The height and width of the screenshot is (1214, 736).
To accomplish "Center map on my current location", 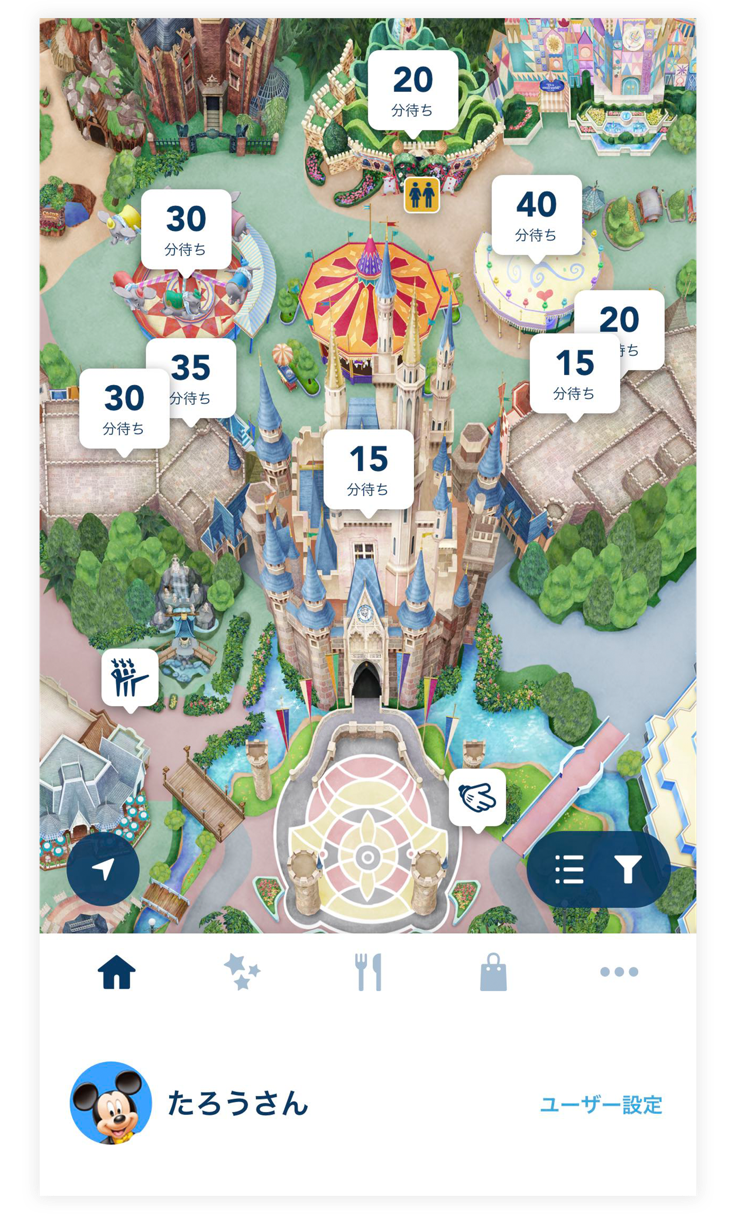I will [103, 870].
